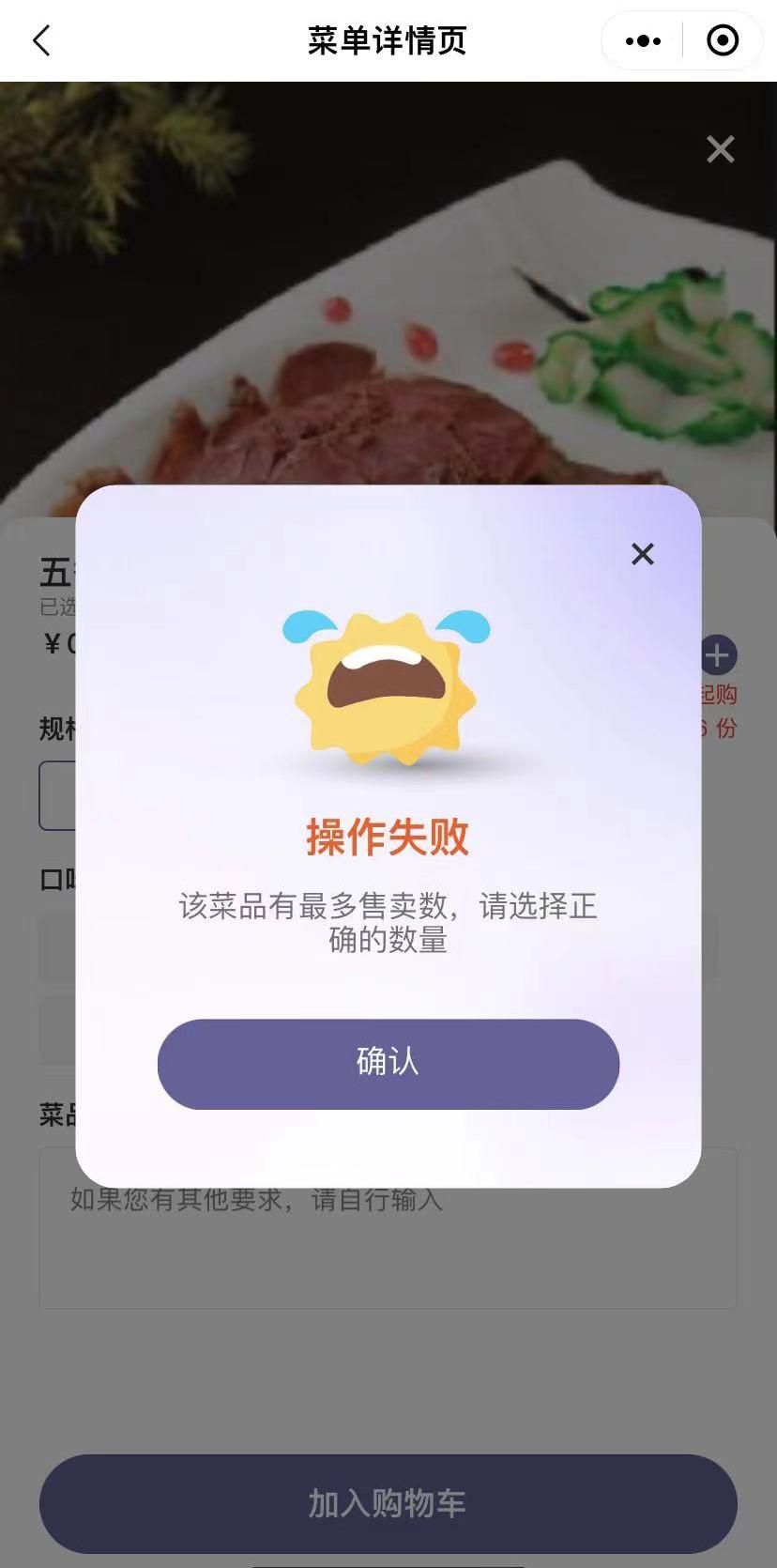777x1568 pixels.
Task: Dismiss the dish detail sheet with the gray X
Action: pyautogui.click(x=720, y=149)
